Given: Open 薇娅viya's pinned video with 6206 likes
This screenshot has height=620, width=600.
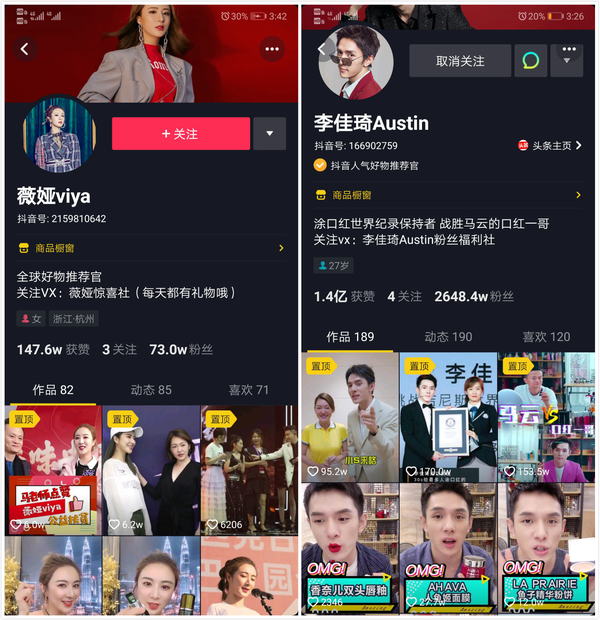Looking at the screenshot, I should 248,468.
